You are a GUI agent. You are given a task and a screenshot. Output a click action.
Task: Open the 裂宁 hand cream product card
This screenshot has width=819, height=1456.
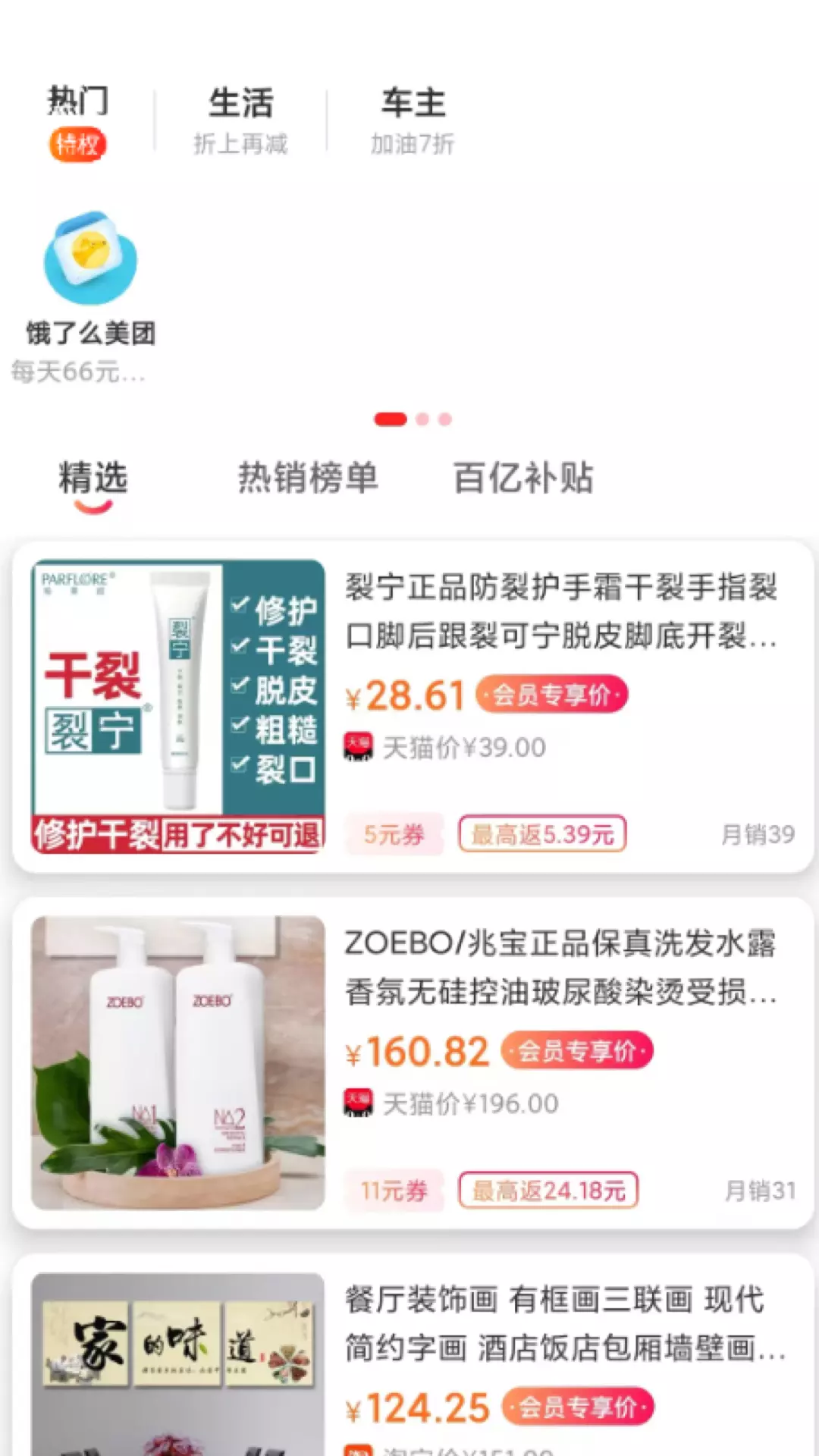coord(413,707)
